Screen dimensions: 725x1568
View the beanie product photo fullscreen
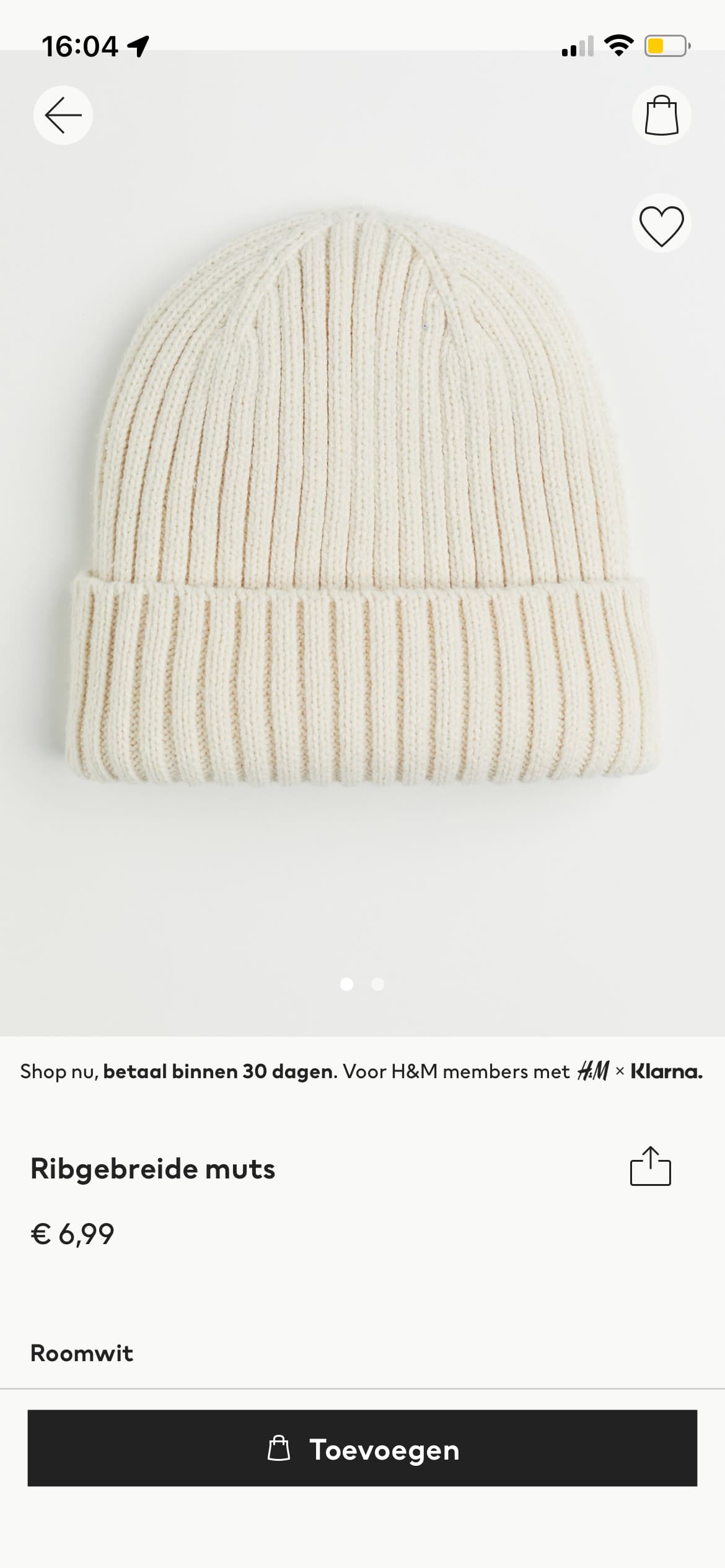[362, 495]
